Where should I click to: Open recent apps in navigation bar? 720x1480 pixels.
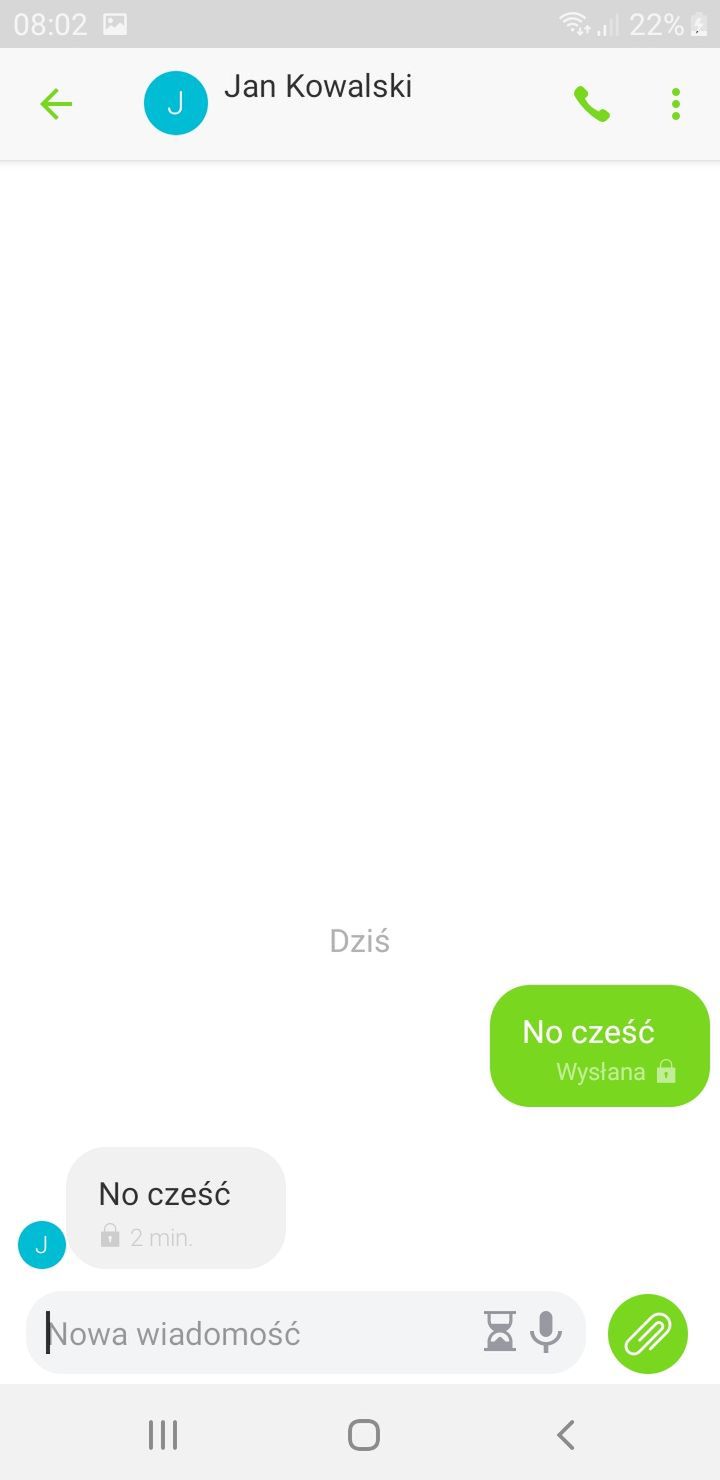[163, 1435]
